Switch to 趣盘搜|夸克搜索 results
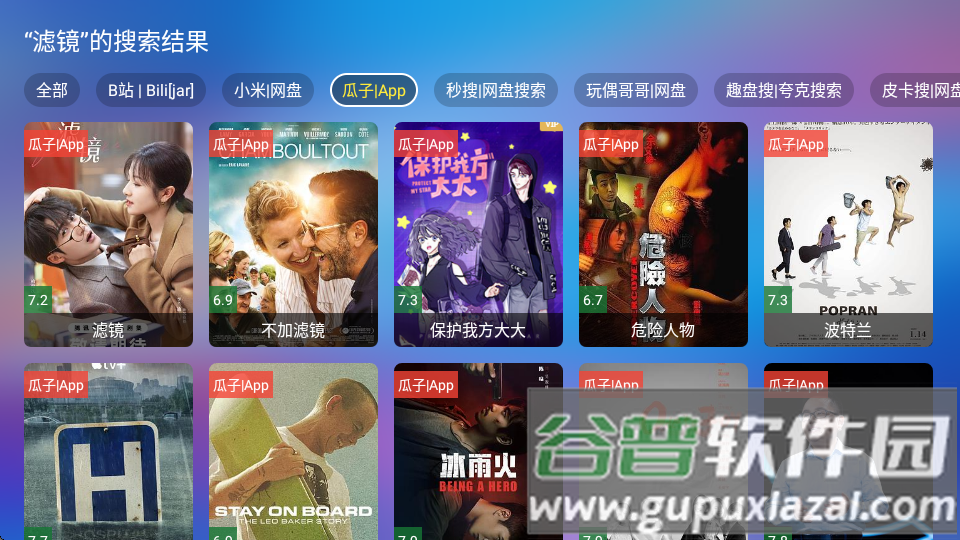The width and height of the screenshot is (960, 540). pyautogui.click(x=784, y=90)
